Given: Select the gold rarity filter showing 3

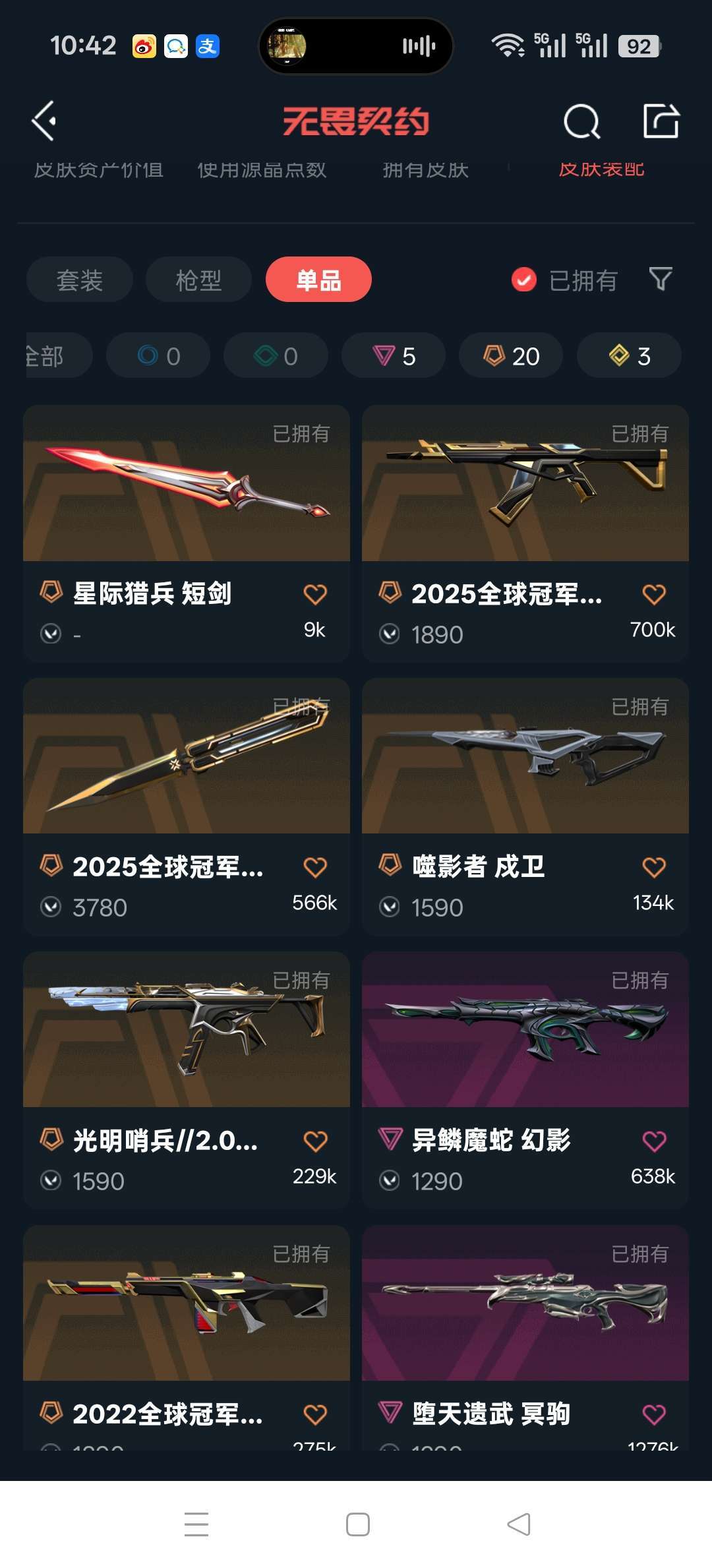Looking at the screenshot, I should (628, 355).
